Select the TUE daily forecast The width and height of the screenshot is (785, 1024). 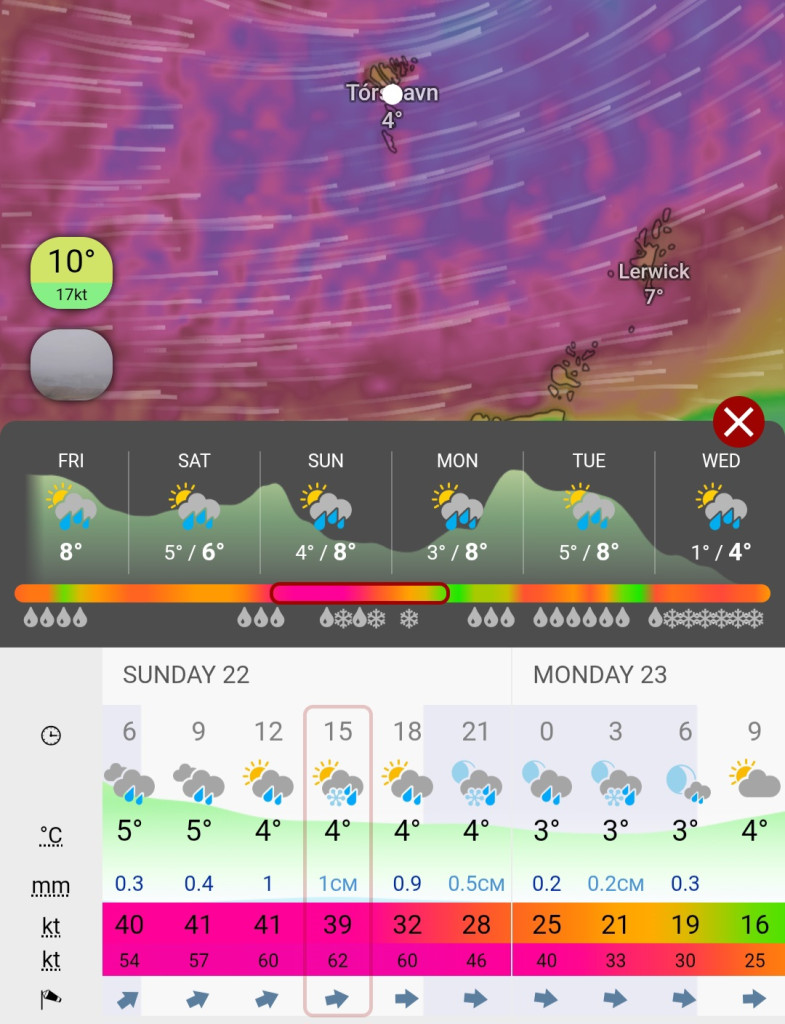tap(589, 506)
